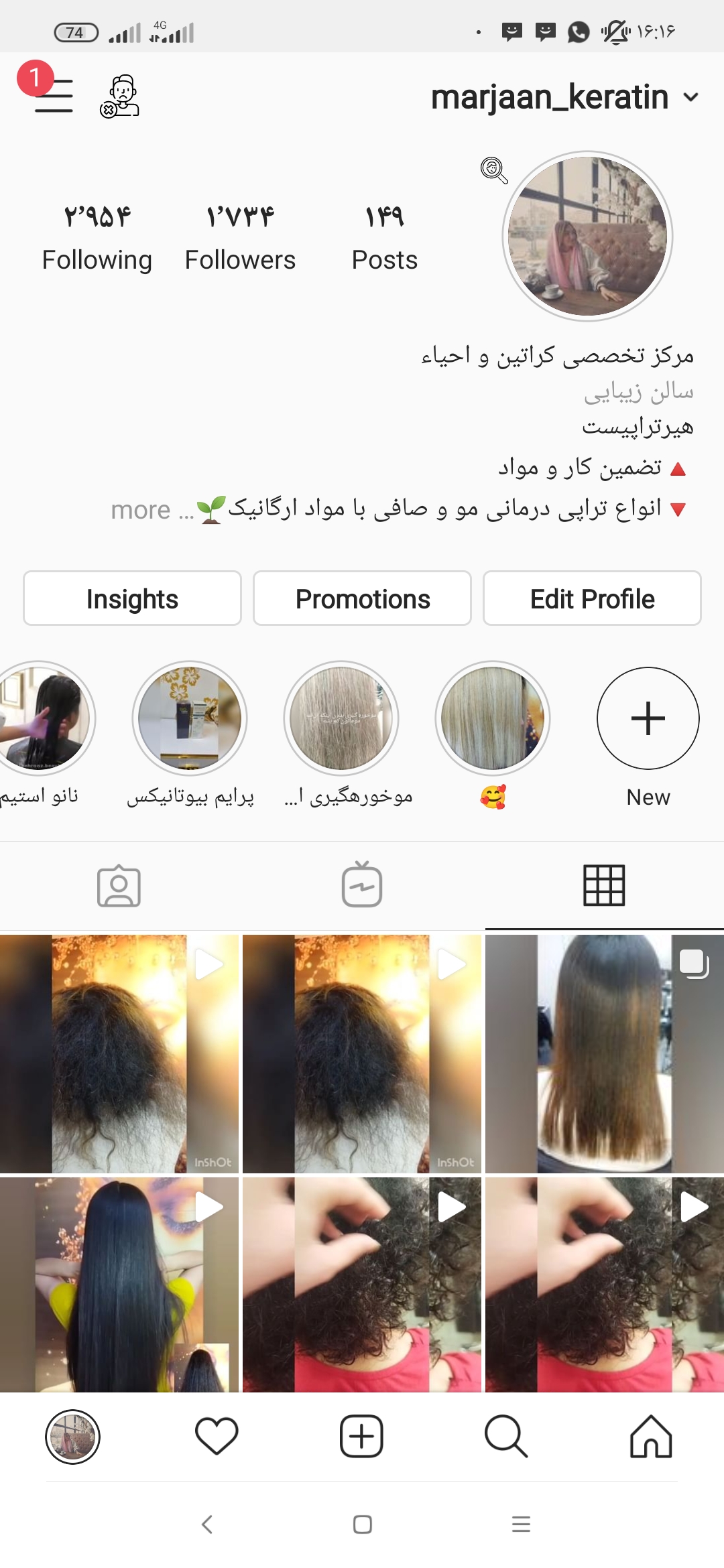This screenshot has height=1568, width=724.
Task: Open the heart-face emoji highlight
Action: click(493, 718)
